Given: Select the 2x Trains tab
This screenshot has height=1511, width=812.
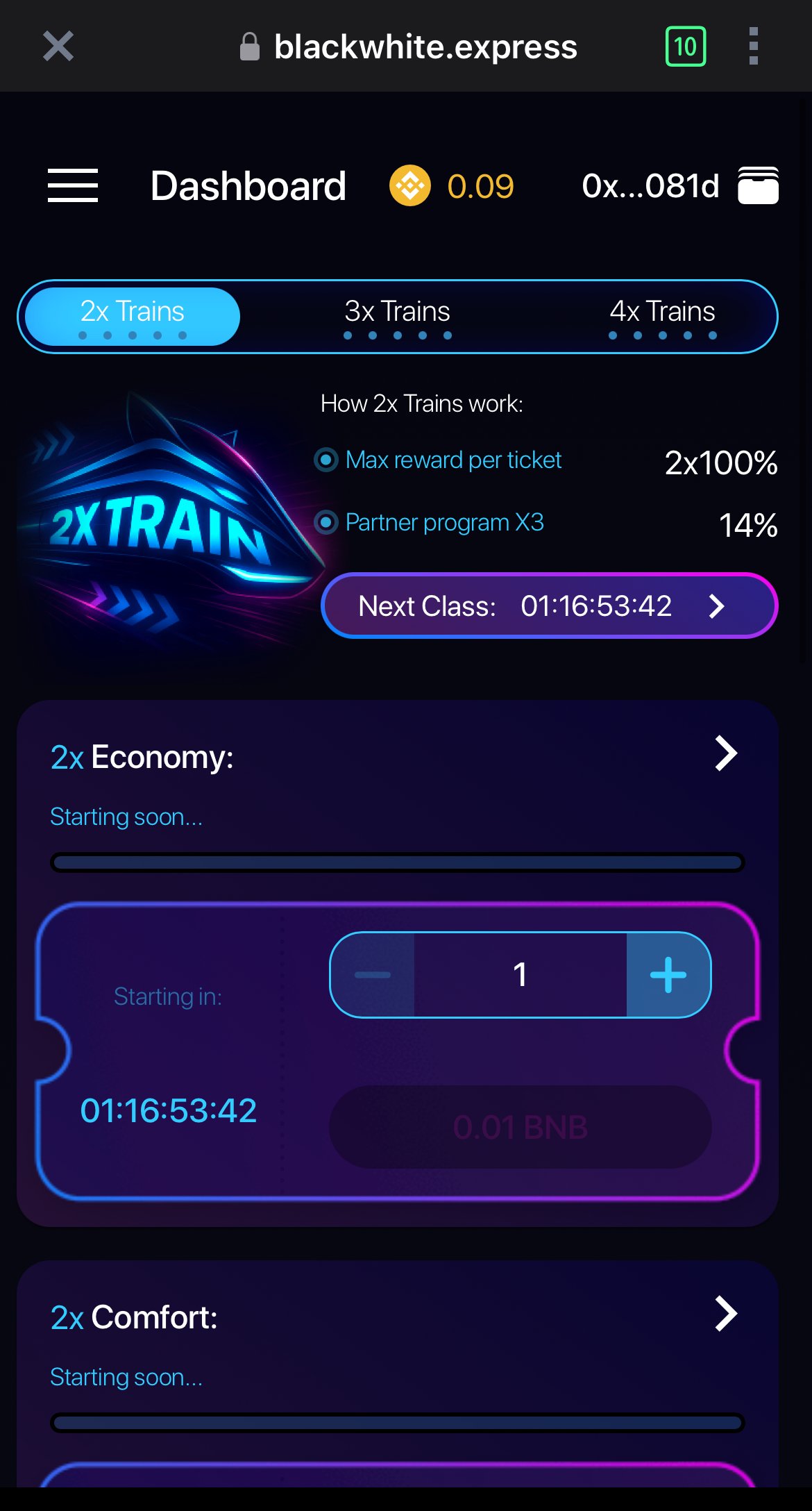Looking at the screenshot, I should 133,317.
